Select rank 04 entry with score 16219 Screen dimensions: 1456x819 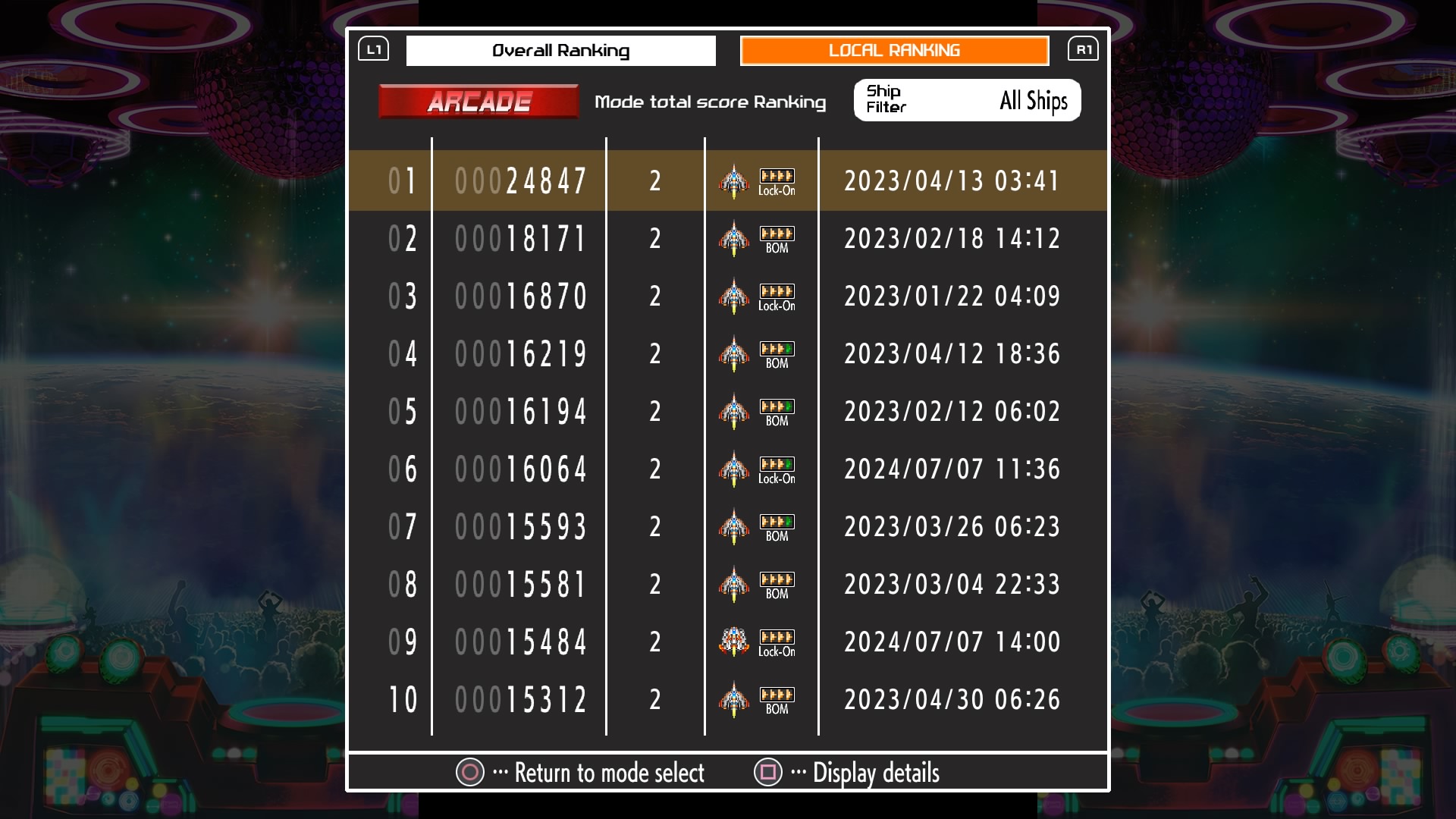726,353
